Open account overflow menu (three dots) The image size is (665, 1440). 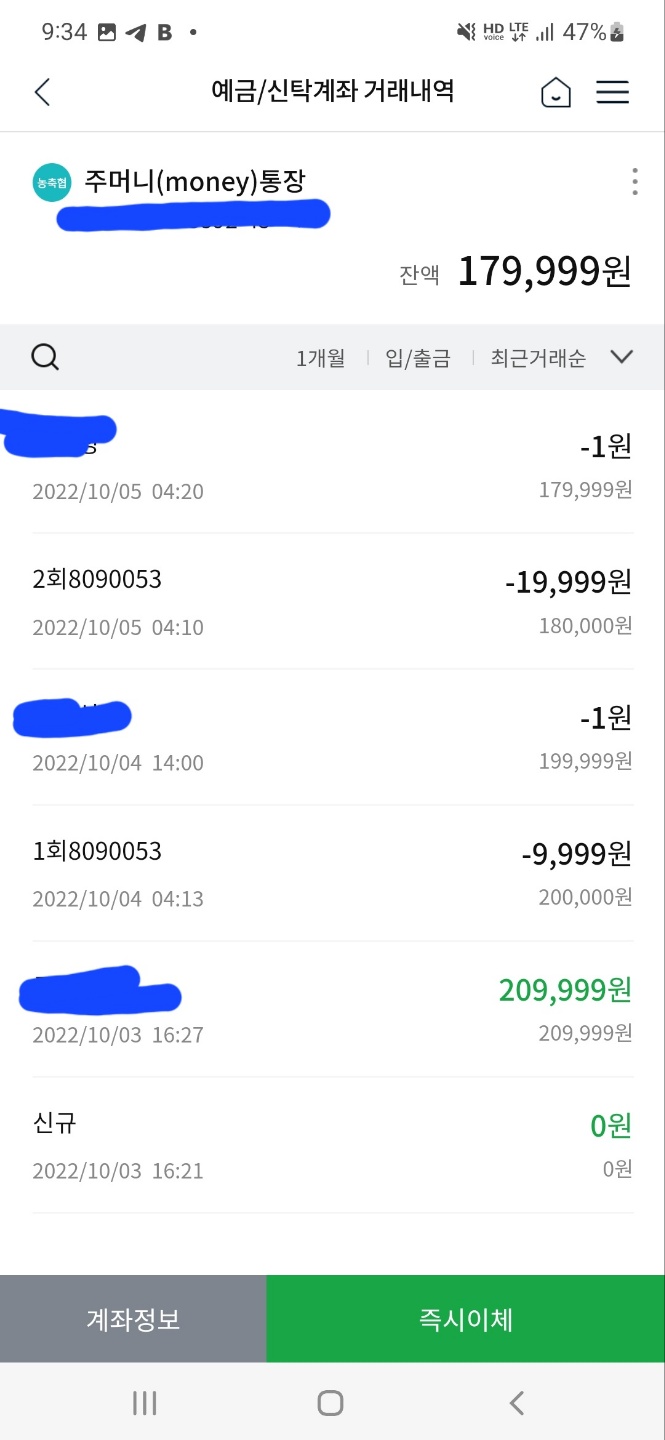[635, 182]
